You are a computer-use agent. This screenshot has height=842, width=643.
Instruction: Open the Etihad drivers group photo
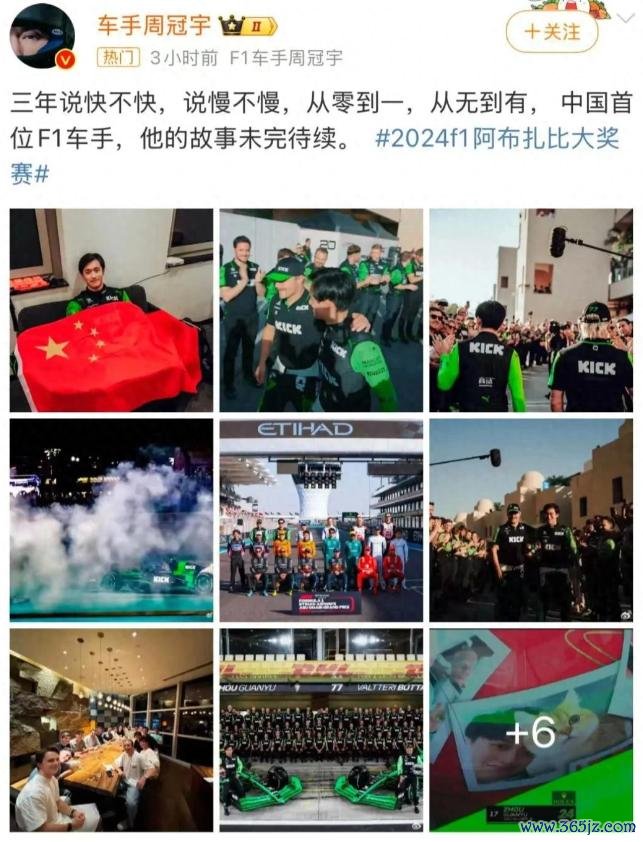pos(321,520)
